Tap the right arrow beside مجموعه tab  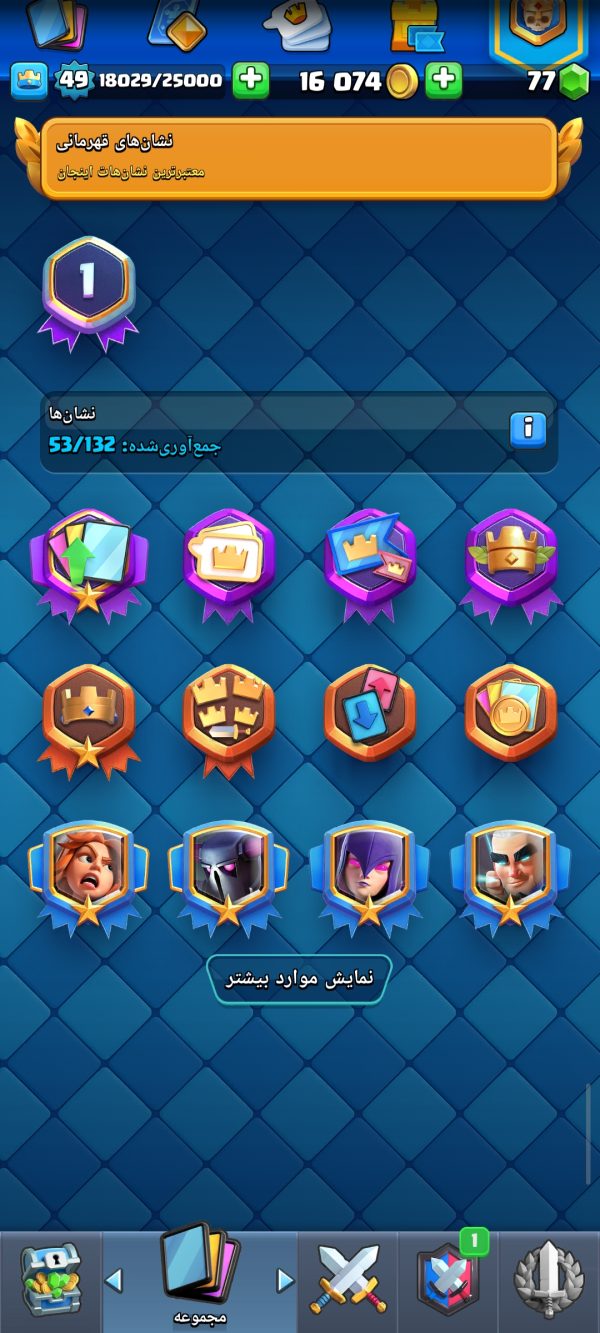(285, 1280)
